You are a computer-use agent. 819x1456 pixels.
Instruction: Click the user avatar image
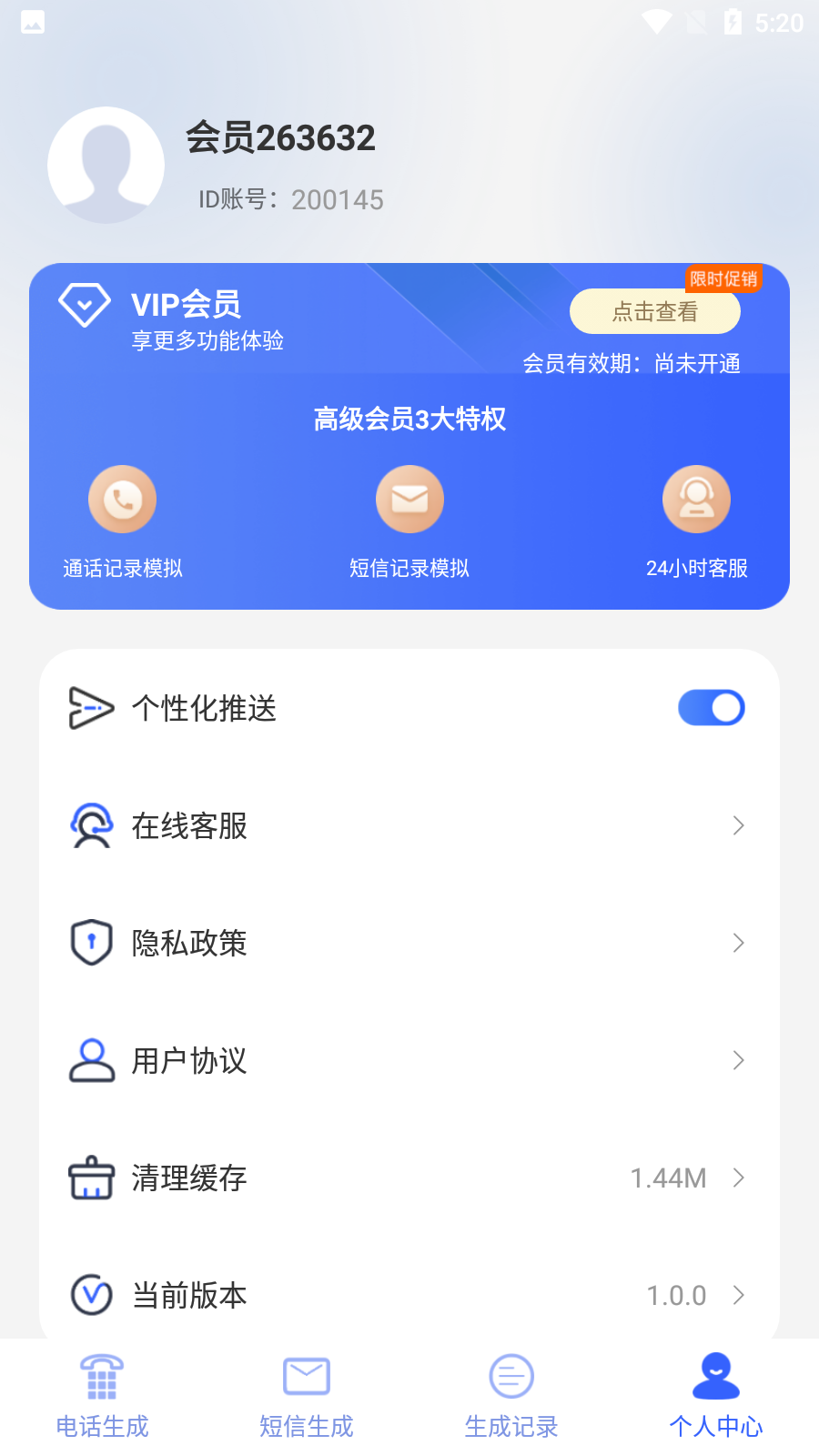106,165
